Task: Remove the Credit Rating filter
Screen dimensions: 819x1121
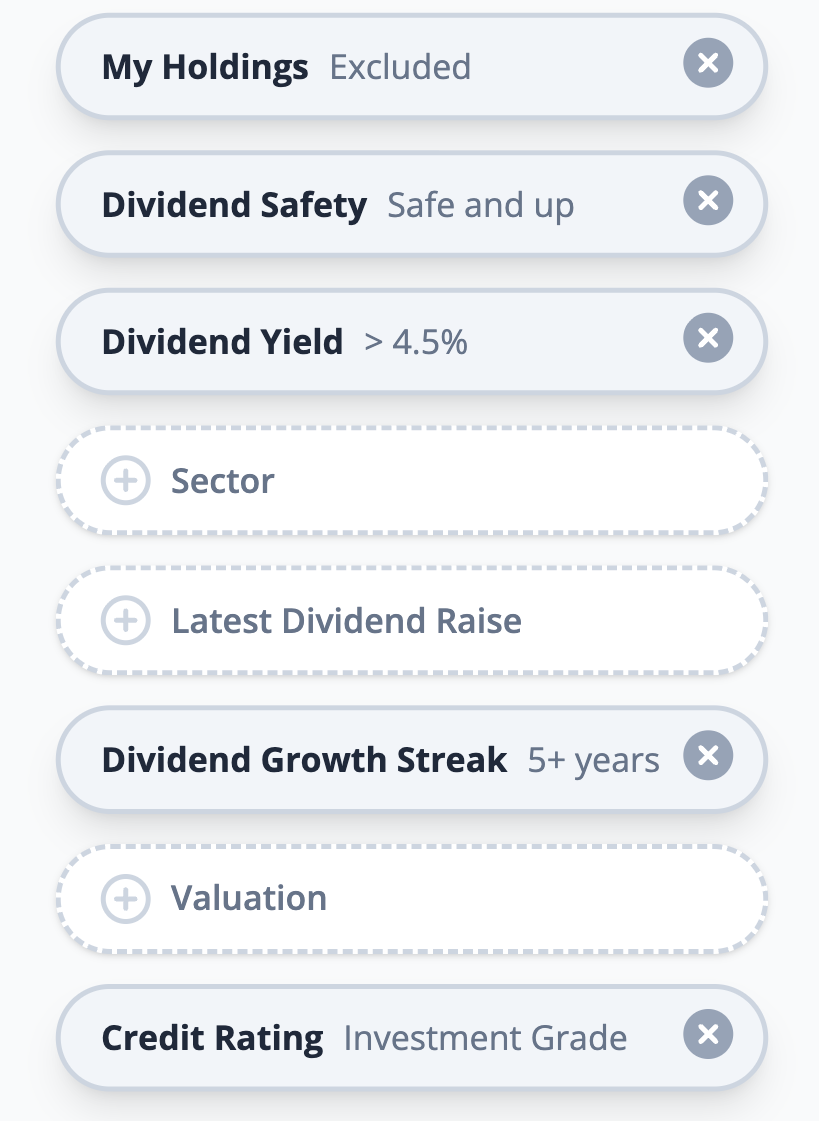Action: (707, 1035)
